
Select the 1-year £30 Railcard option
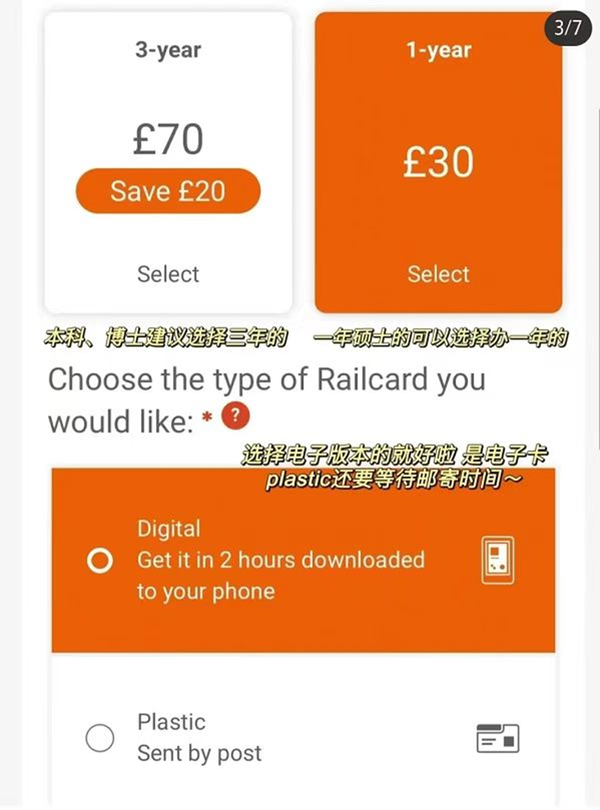click(x=437, y=274)
